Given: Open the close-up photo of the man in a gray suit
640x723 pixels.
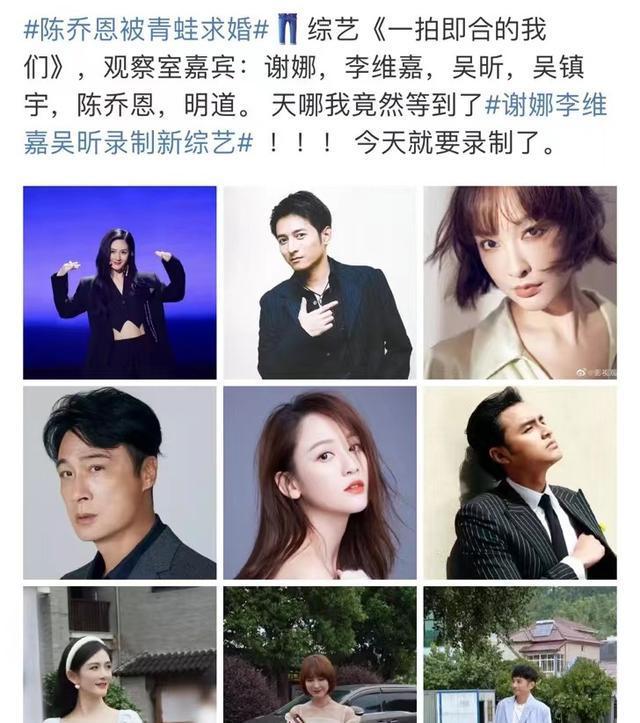Looking at the screenshot, I should [x=120, y=483].
